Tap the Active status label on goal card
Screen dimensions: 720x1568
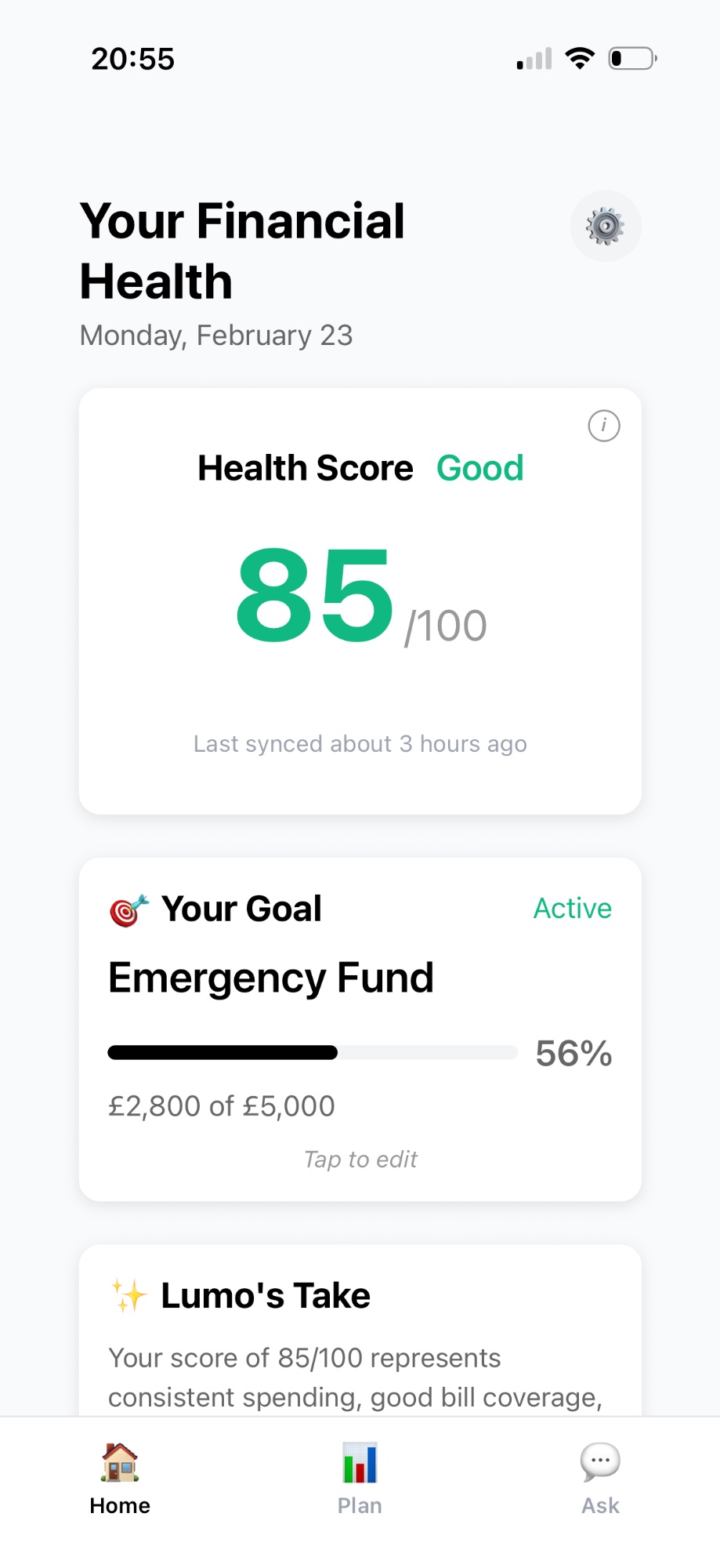click(573, 908)
